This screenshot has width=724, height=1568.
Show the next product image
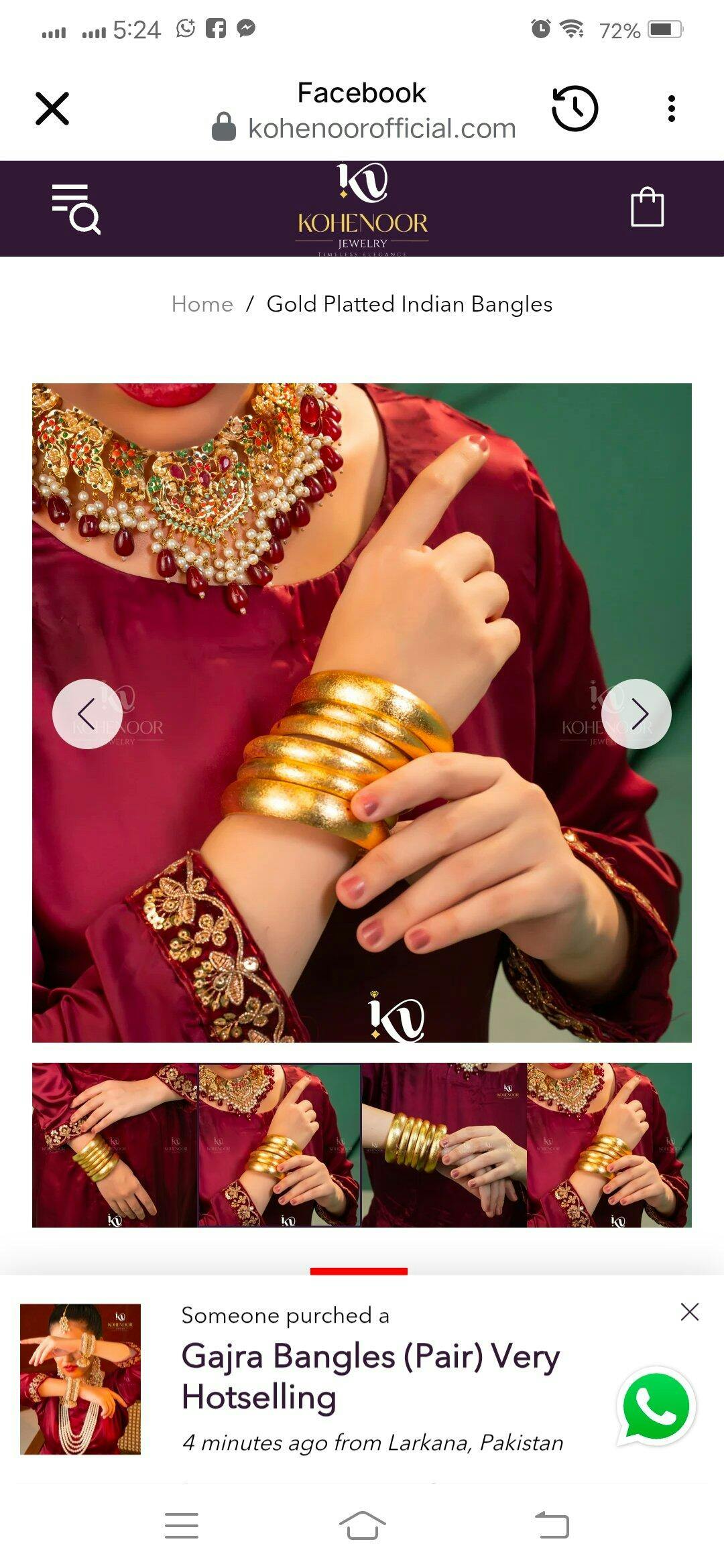pyautogui.click(x=637, y=714)
